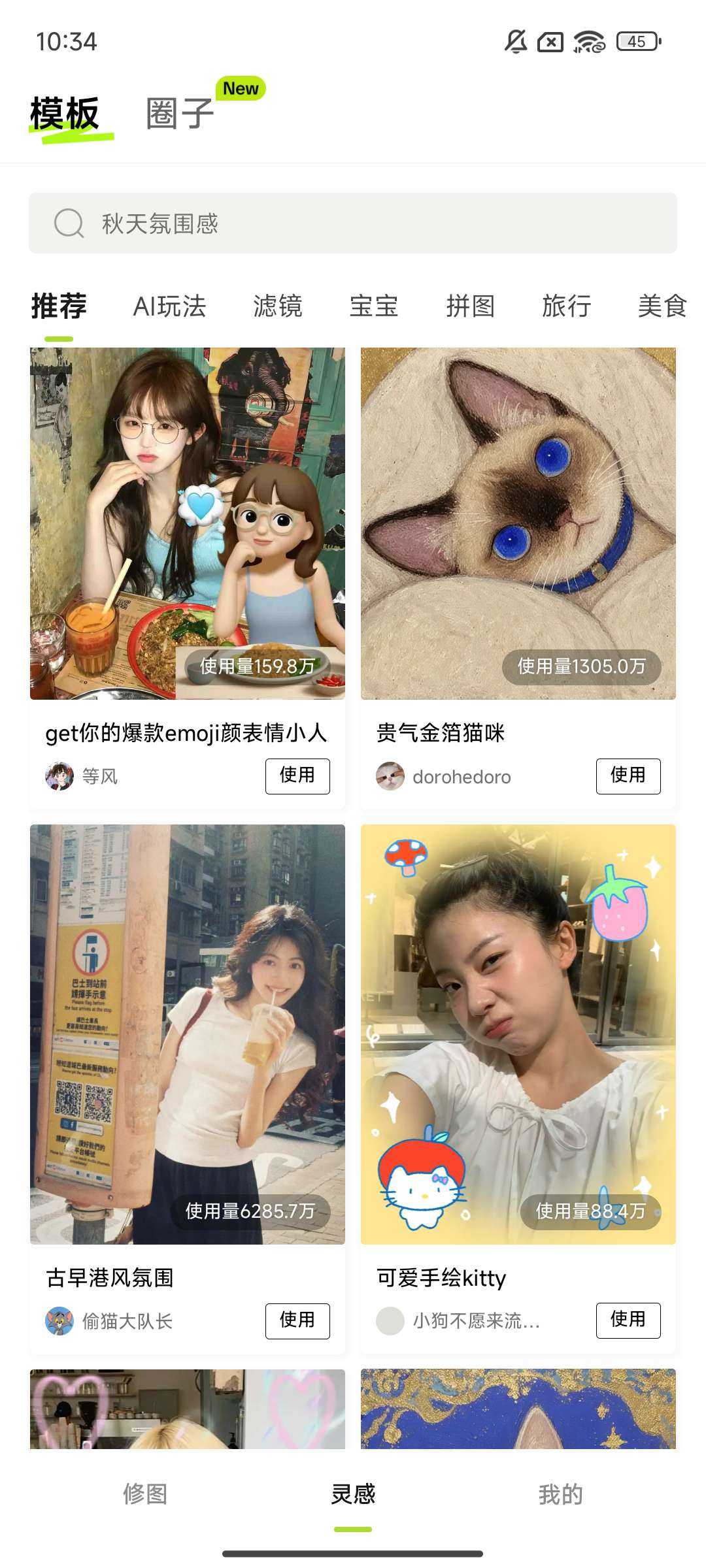Tap 使用 for the emoji颜表情小人 template
The image size is (706, 1568).
tap(297, 776)
